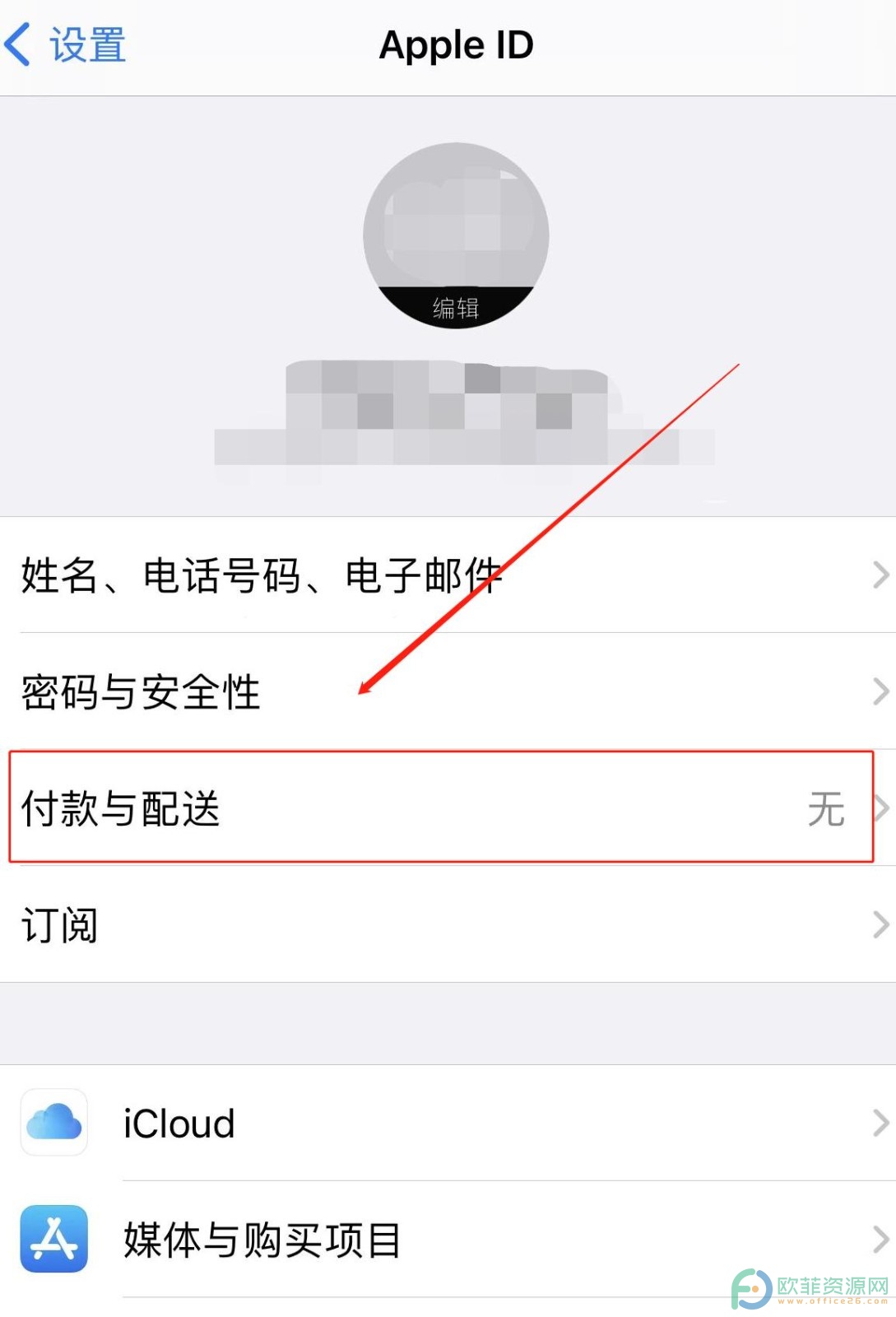
Task: Open iCloud settings
Action: (448, 1124)
